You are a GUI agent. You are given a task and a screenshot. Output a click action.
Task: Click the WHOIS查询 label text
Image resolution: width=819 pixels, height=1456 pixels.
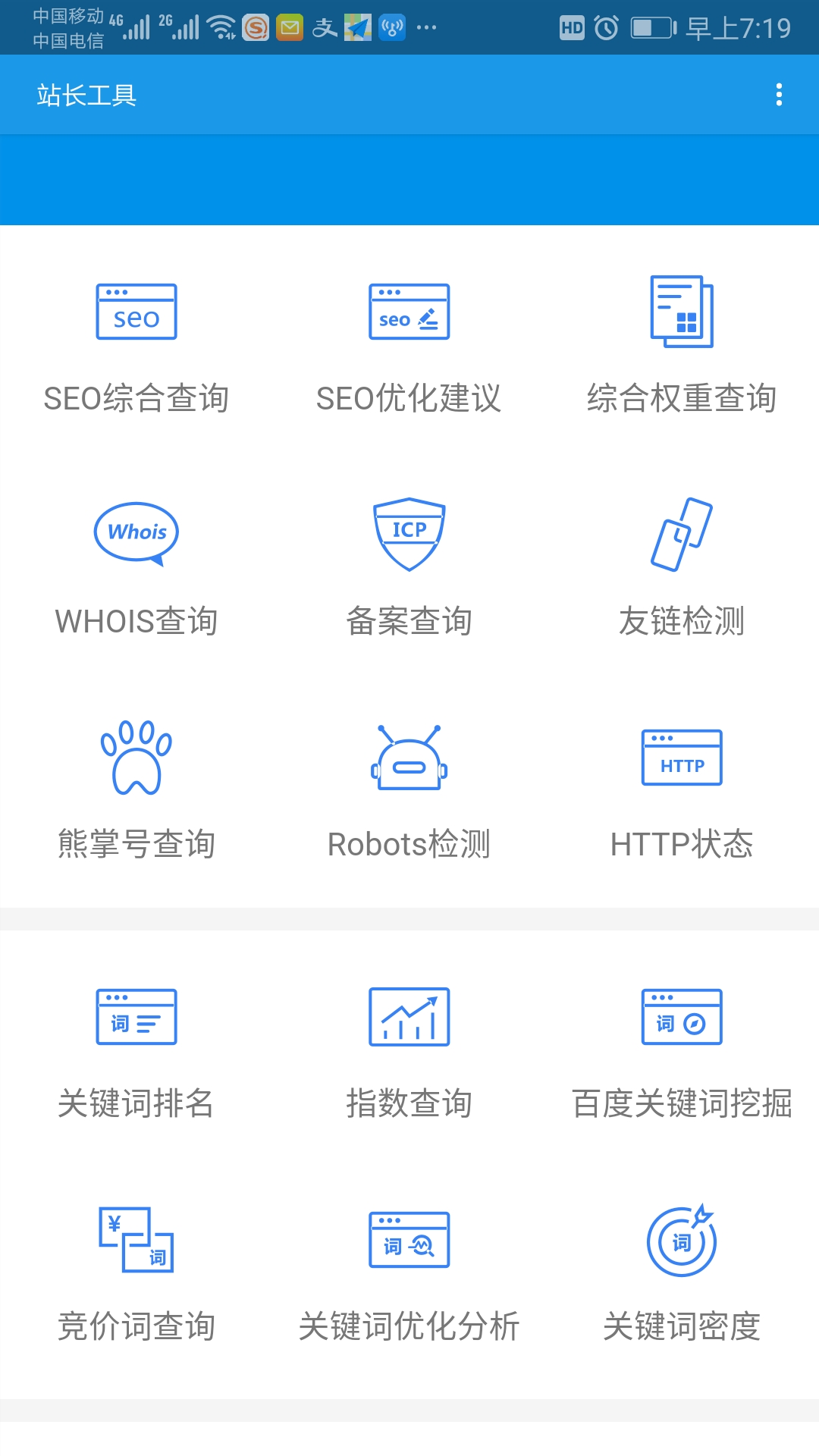(x=136, y=622)
